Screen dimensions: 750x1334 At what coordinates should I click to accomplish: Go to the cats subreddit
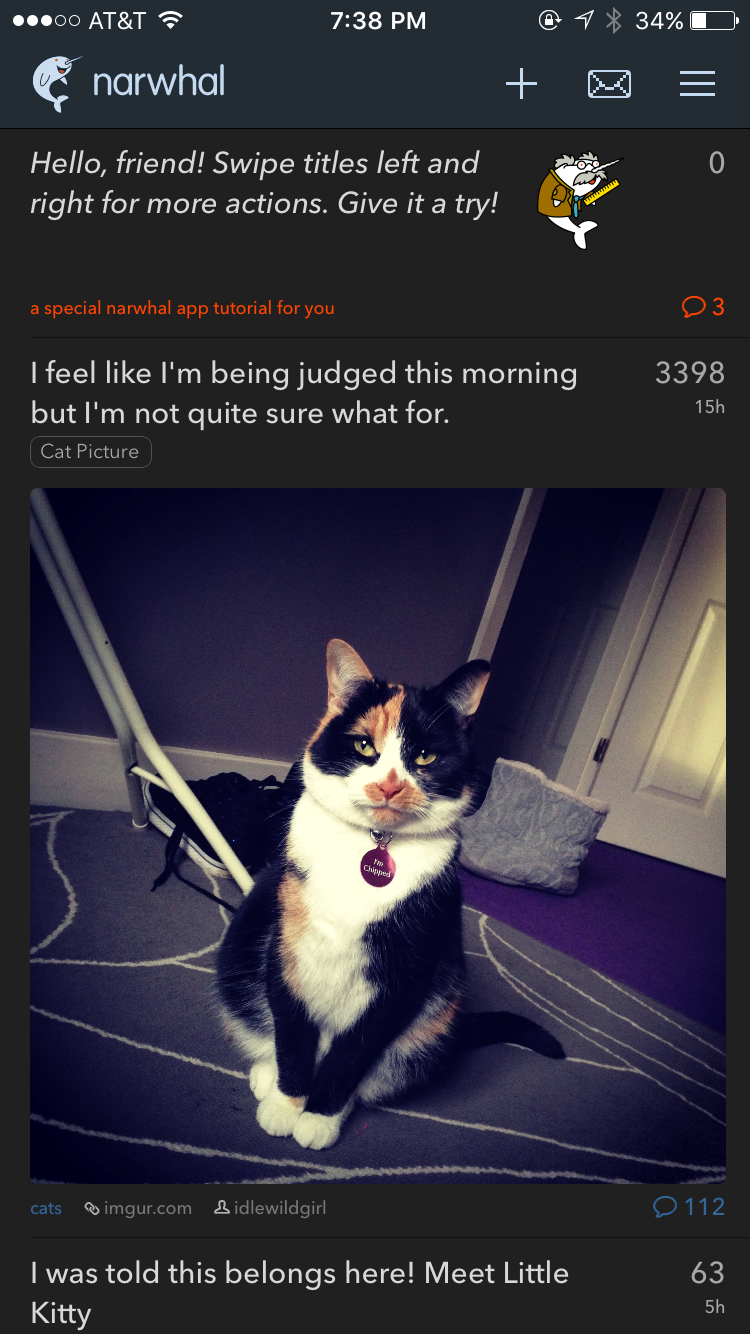coord(46,1208)
